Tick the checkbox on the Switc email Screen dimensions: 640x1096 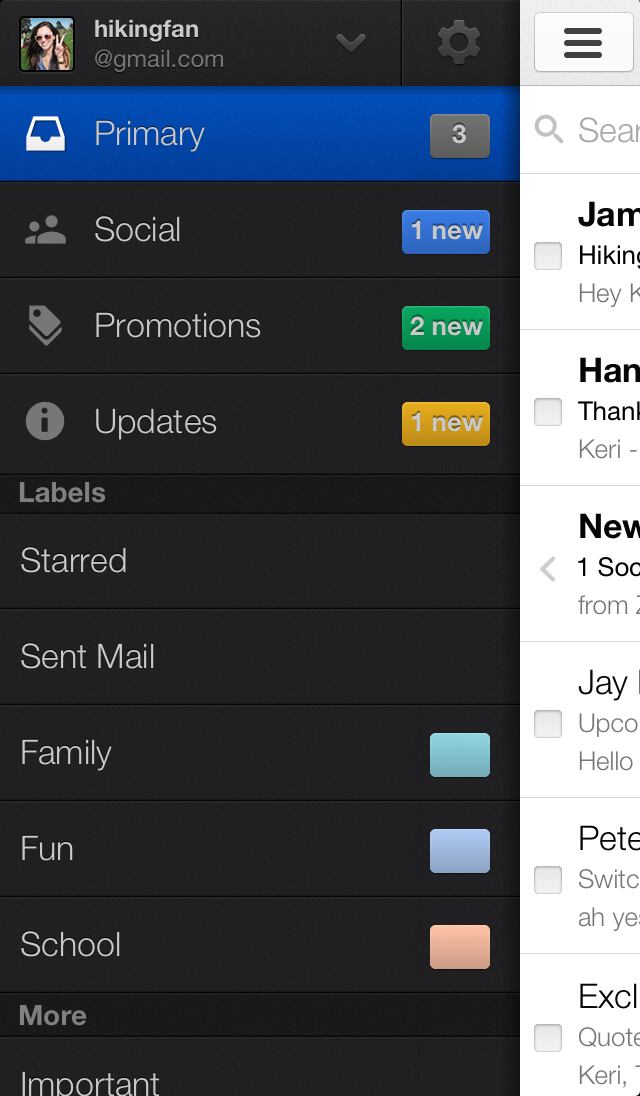point(548,880)
